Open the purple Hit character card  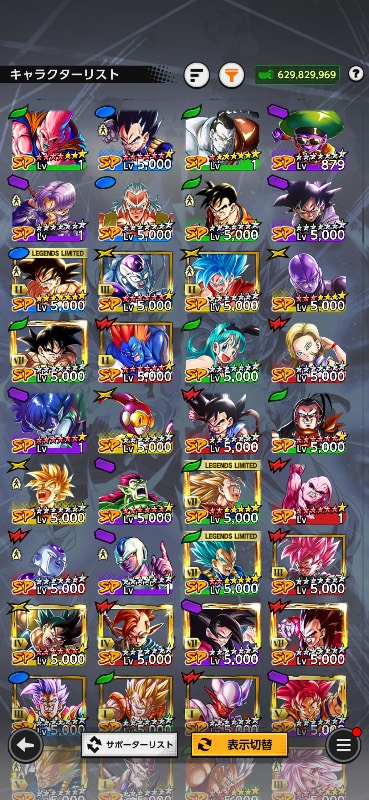[309, 281]
